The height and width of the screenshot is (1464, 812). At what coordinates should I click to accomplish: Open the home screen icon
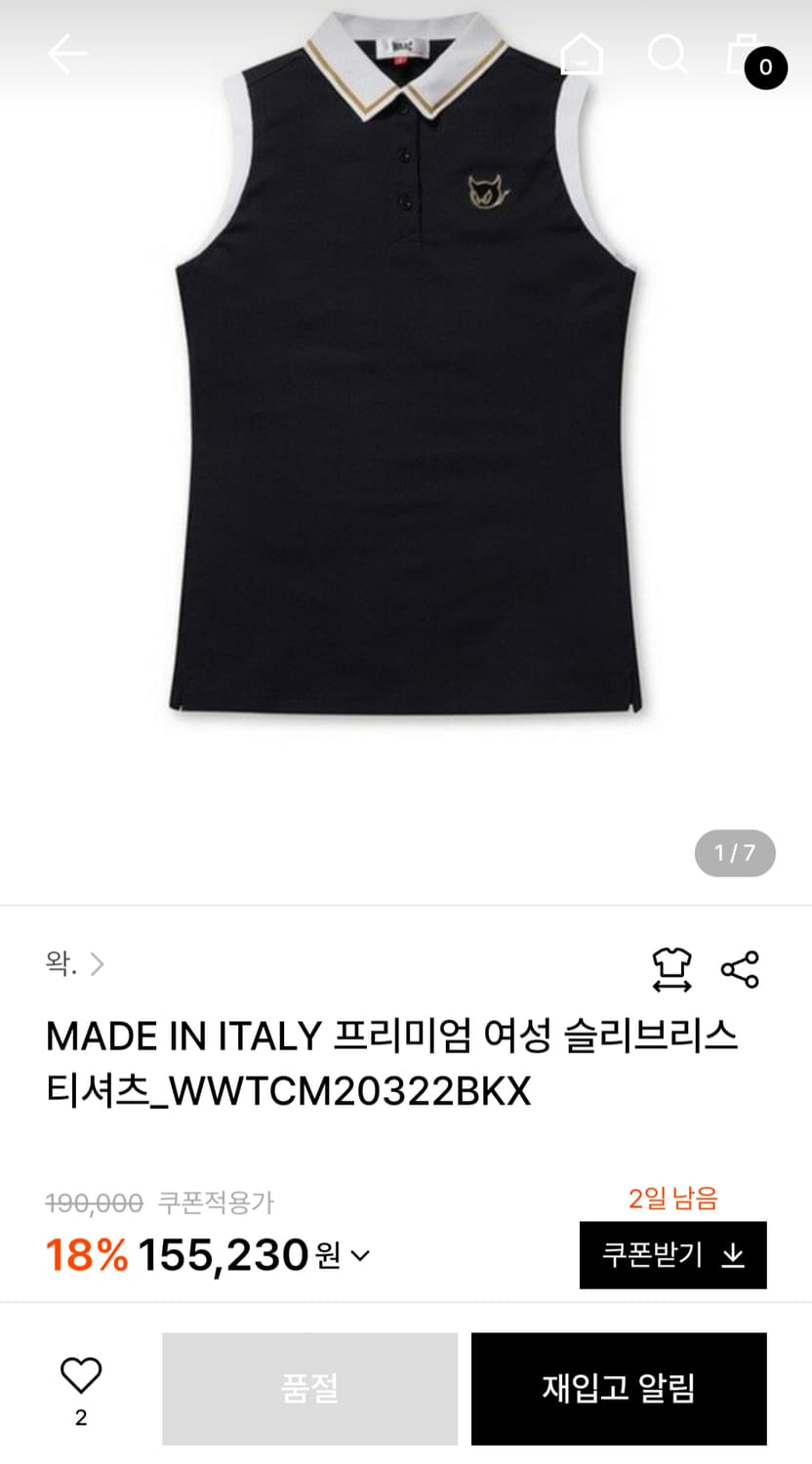(x=583, y=57)
